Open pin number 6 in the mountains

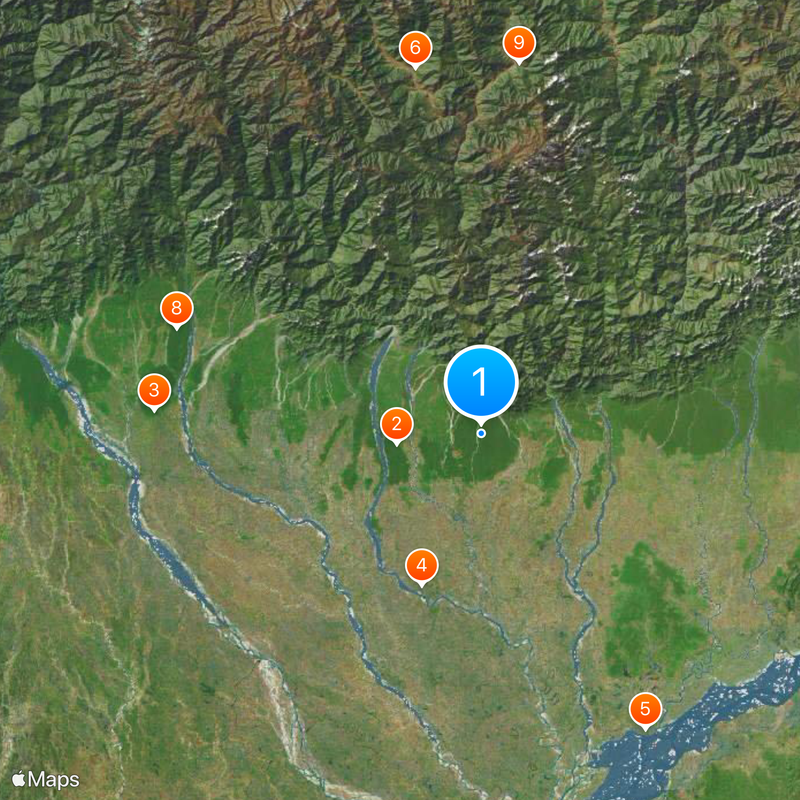[x=415, y=47]
